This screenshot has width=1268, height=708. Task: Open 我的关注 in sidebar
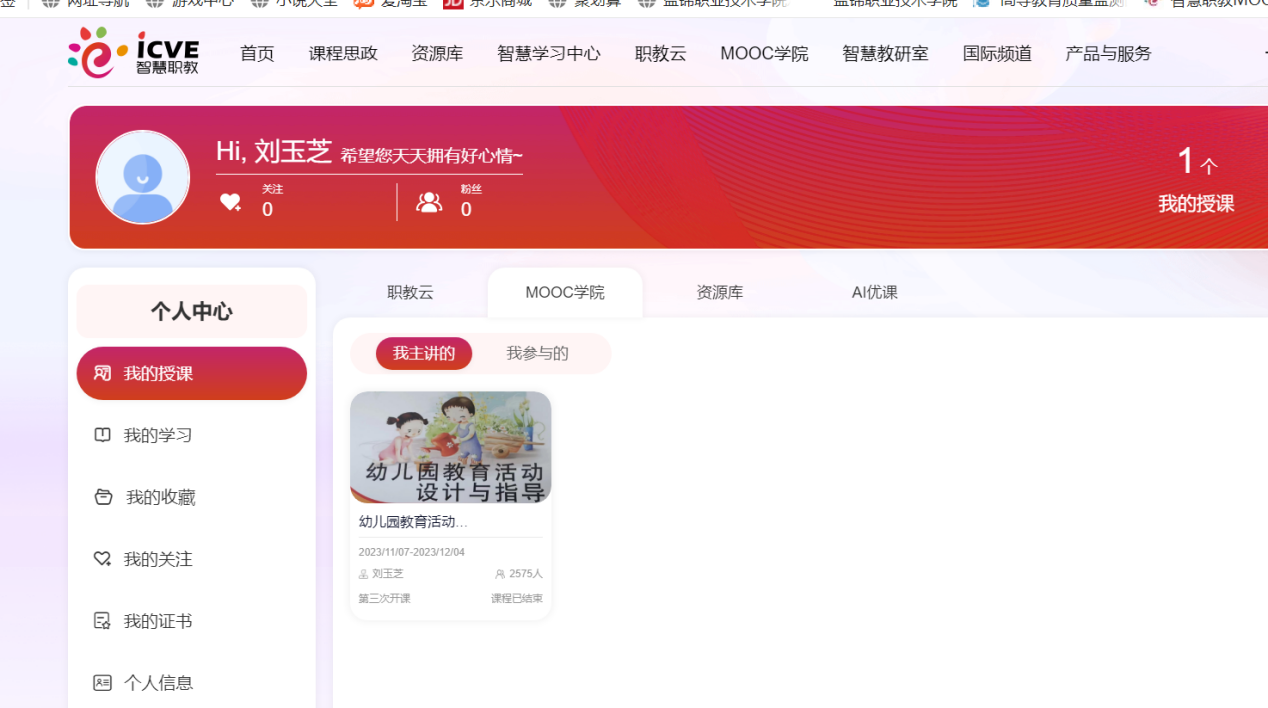click(158, 559)
